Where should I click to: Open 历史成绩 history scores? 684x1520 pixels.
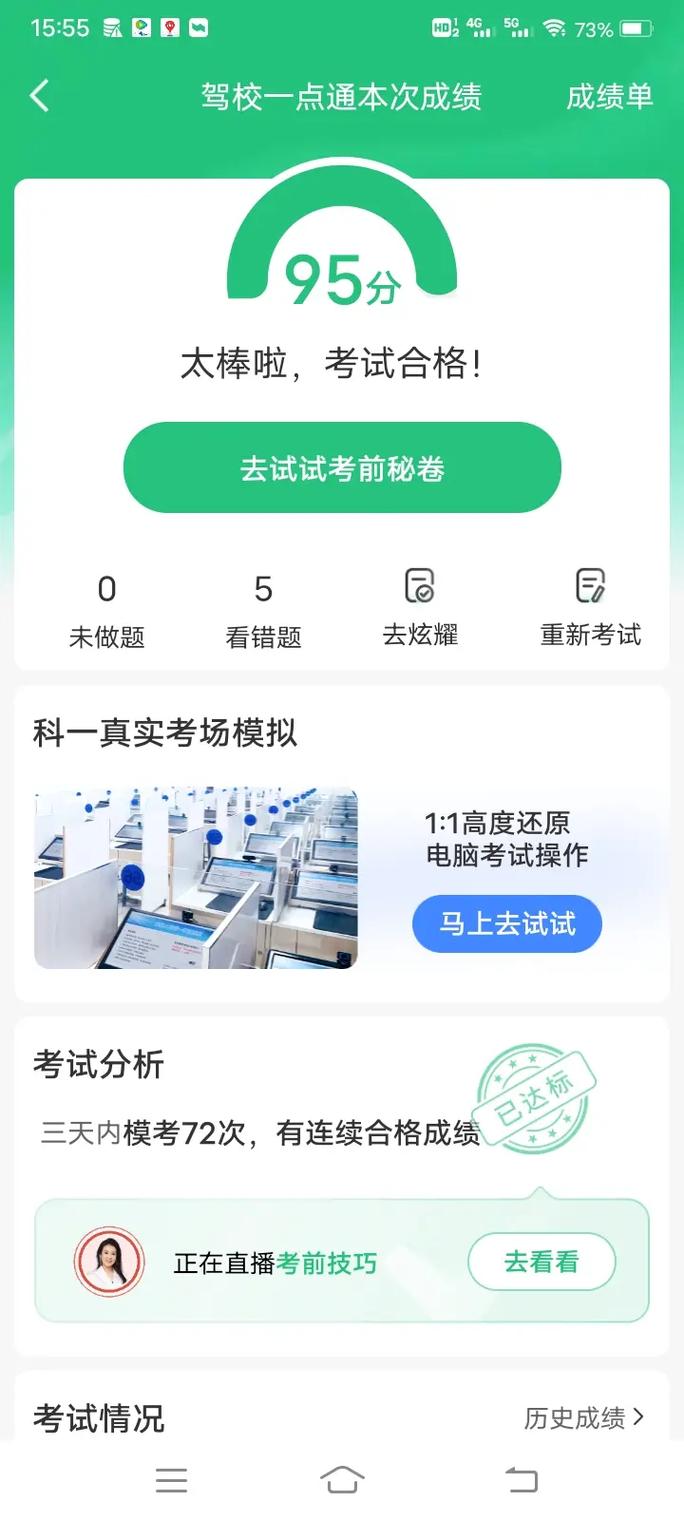point(584,1417)
